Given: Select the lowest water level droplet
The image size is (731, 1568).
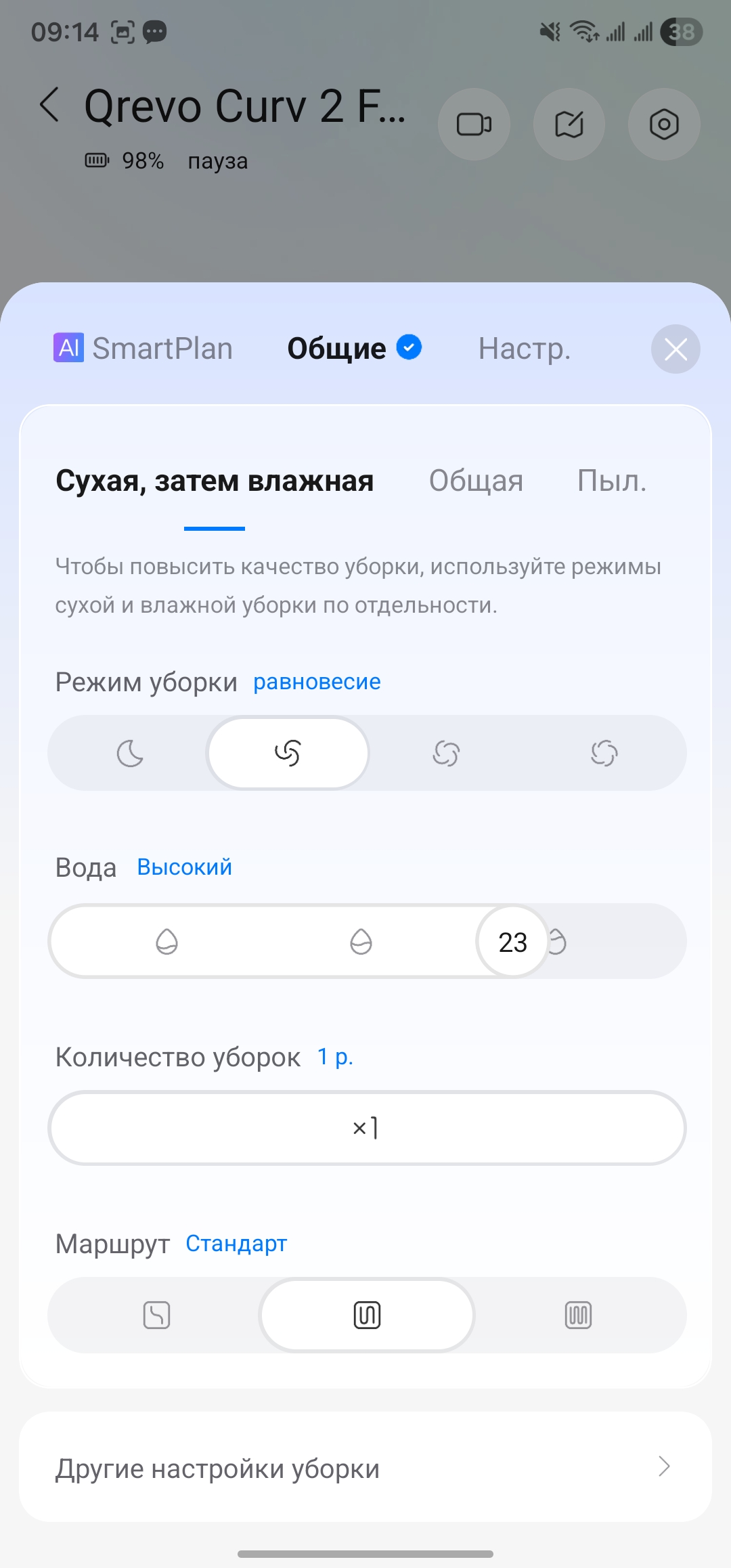Looking at the screenshot, I should 167,942.
